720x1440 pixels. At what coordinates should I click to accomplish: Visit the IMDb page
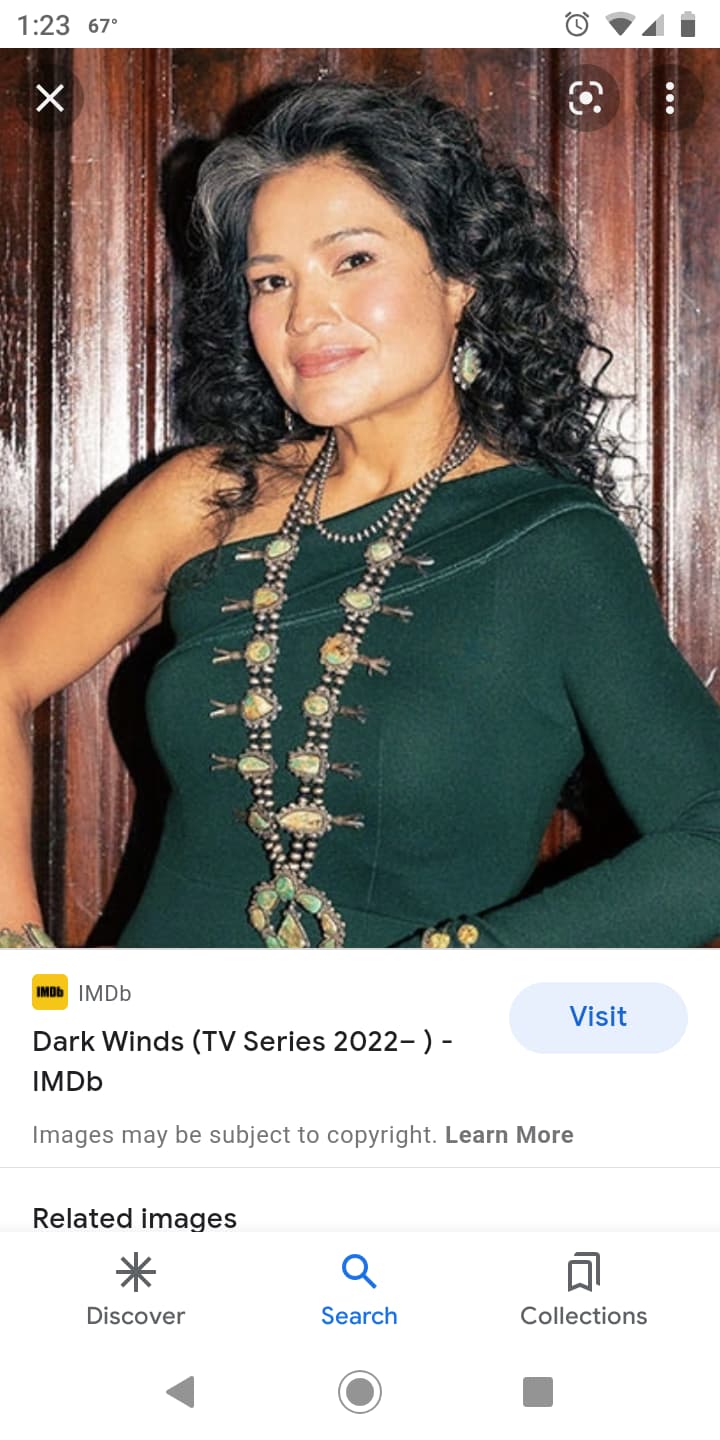[598, 1017]
